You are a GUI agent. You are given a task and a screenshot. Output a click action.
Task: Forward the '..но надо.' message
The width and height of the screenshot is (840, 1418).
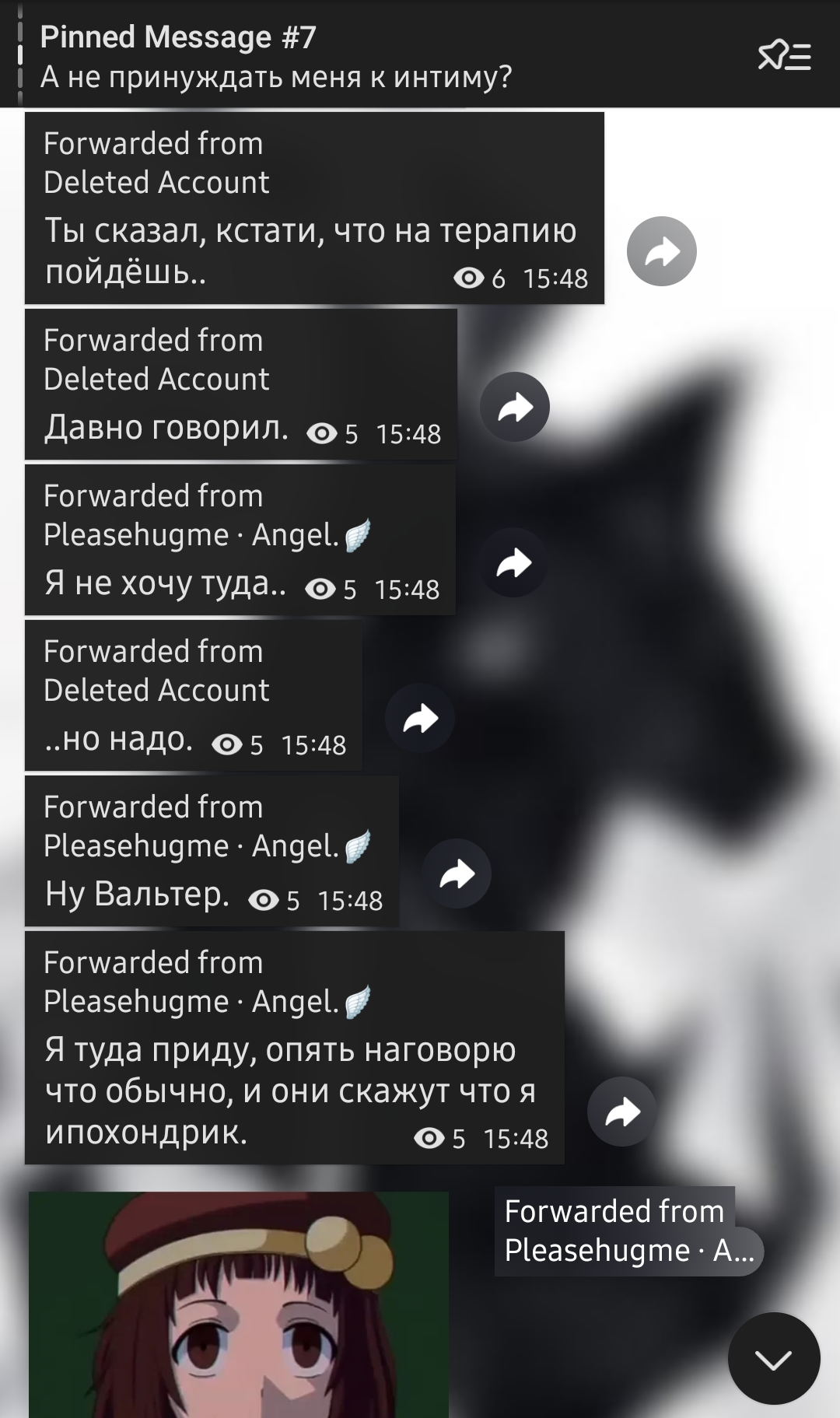421,718
